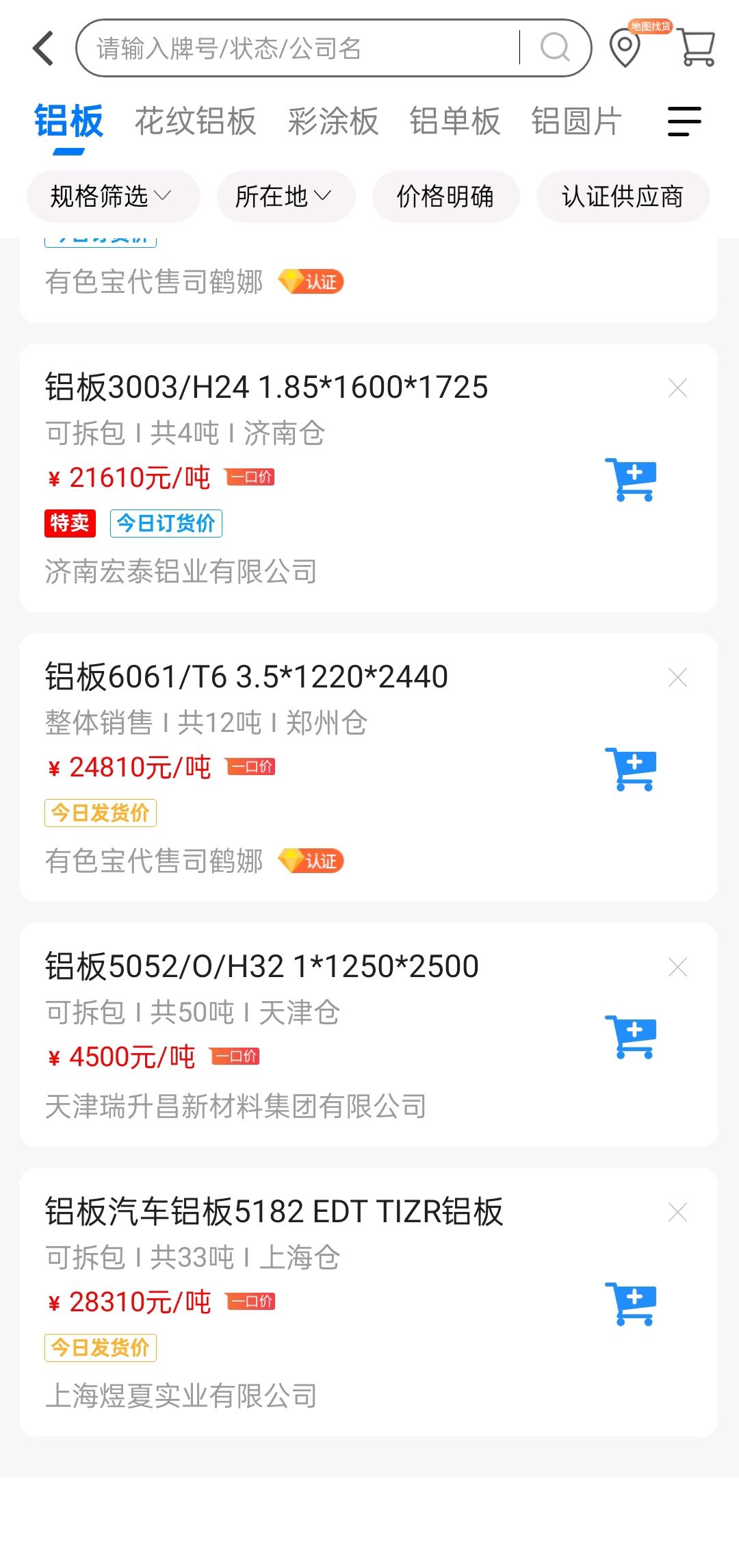Add 铝板5052/O/H32 to the cart

click(631, 1037)
